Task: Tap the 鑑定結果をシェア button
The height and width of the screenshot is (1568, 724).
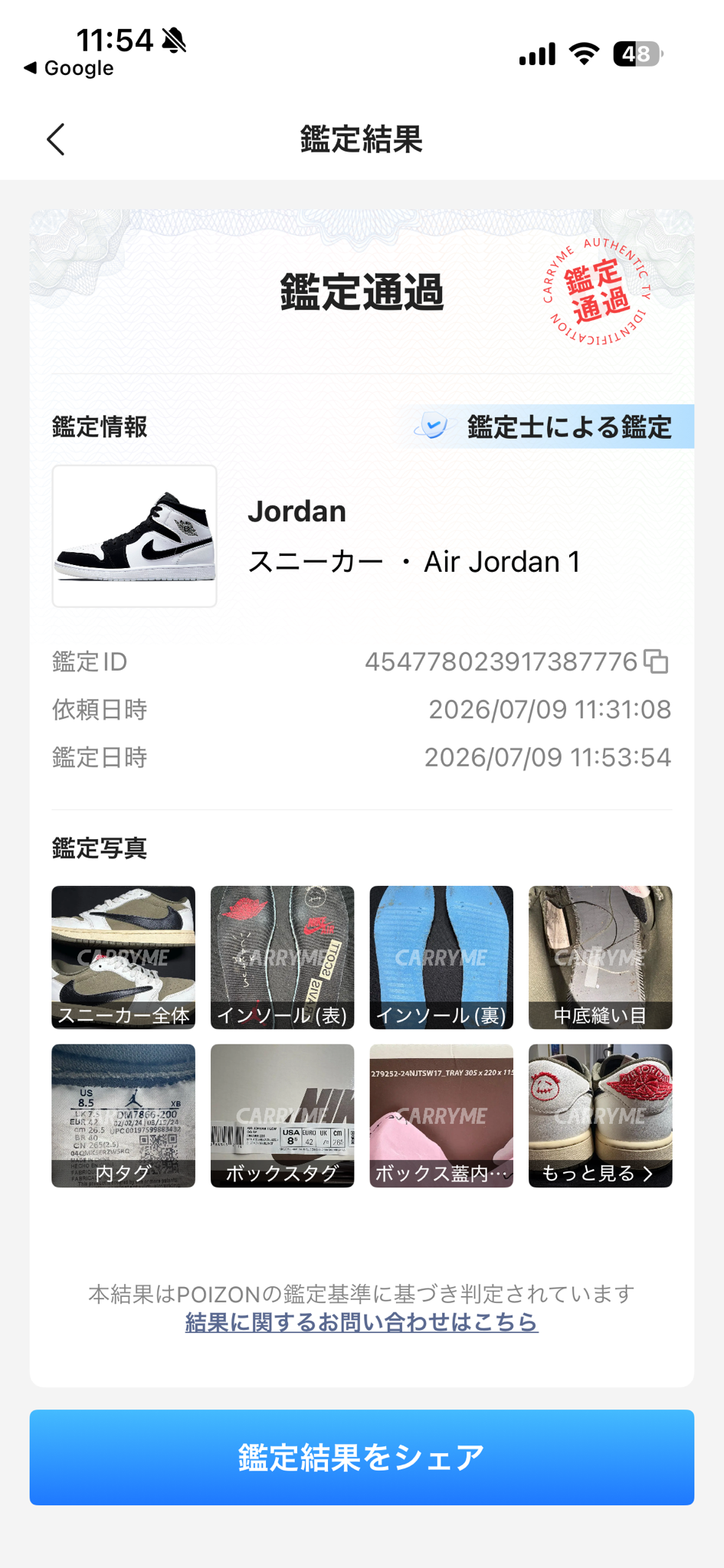Action: click(362, 1457)
